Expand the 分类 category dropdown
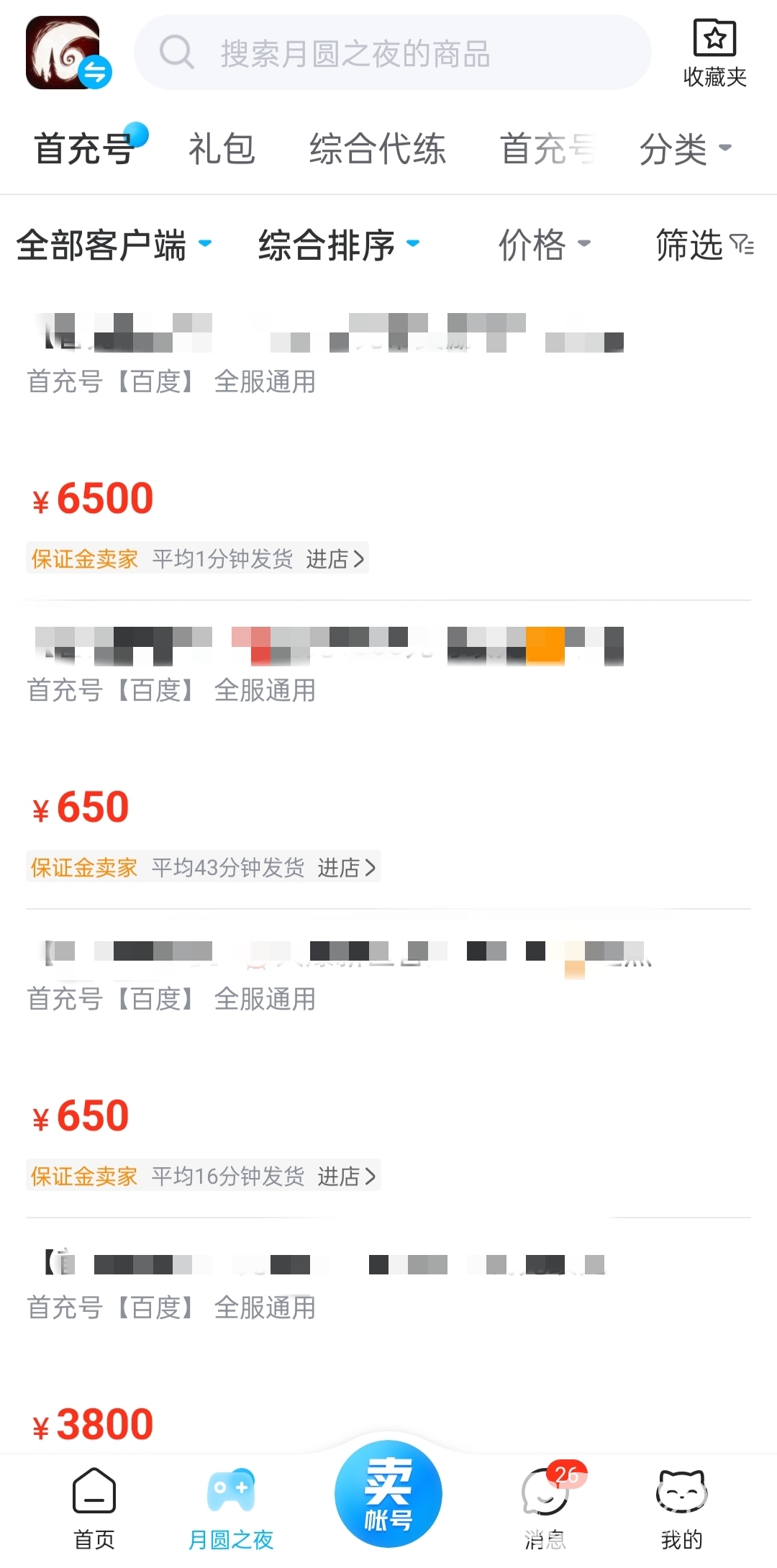 click(x=684, y=149)
